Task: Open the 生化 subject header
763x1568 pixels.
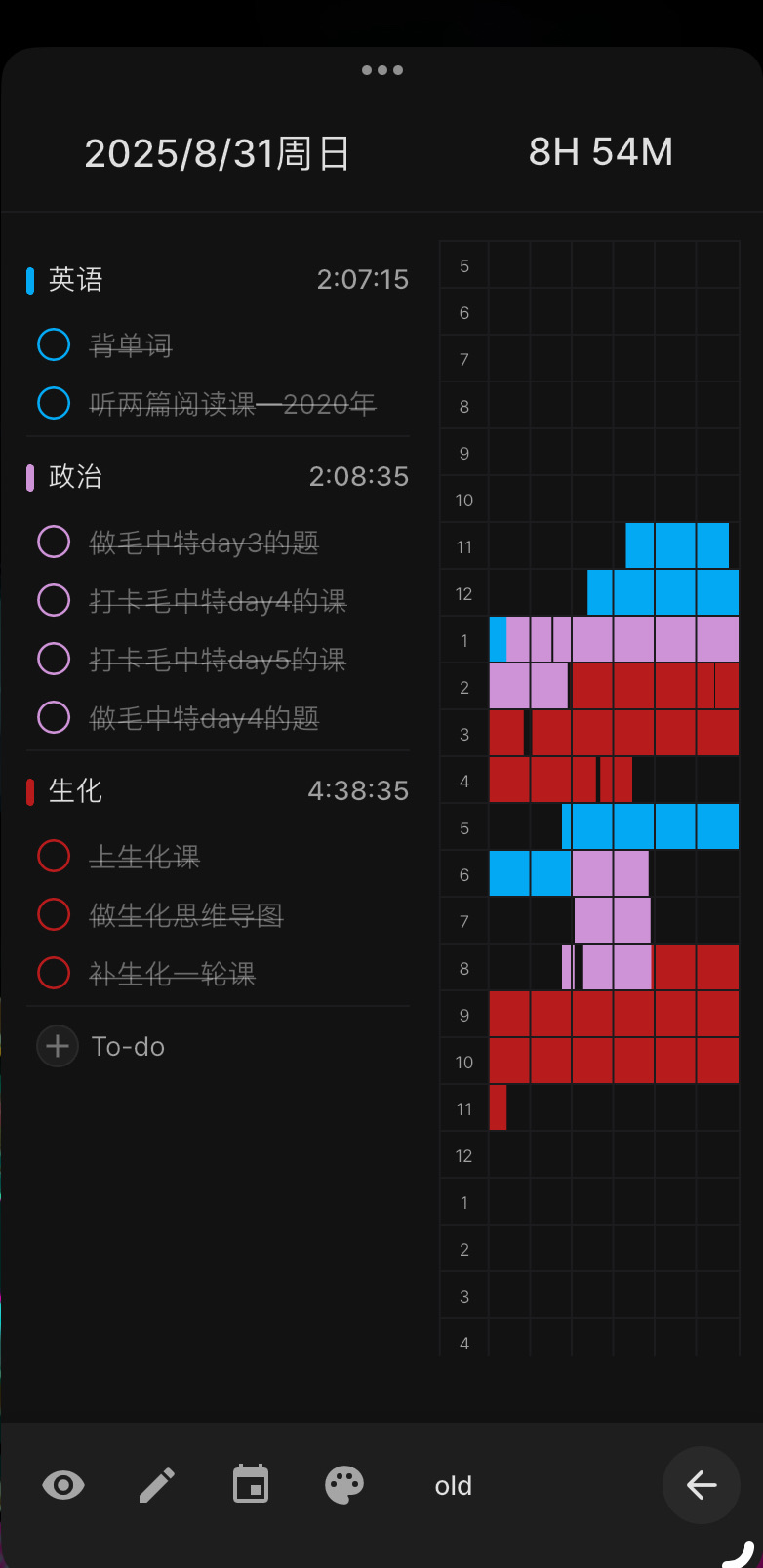Action: pyautogui.click(x=76, y=790)
